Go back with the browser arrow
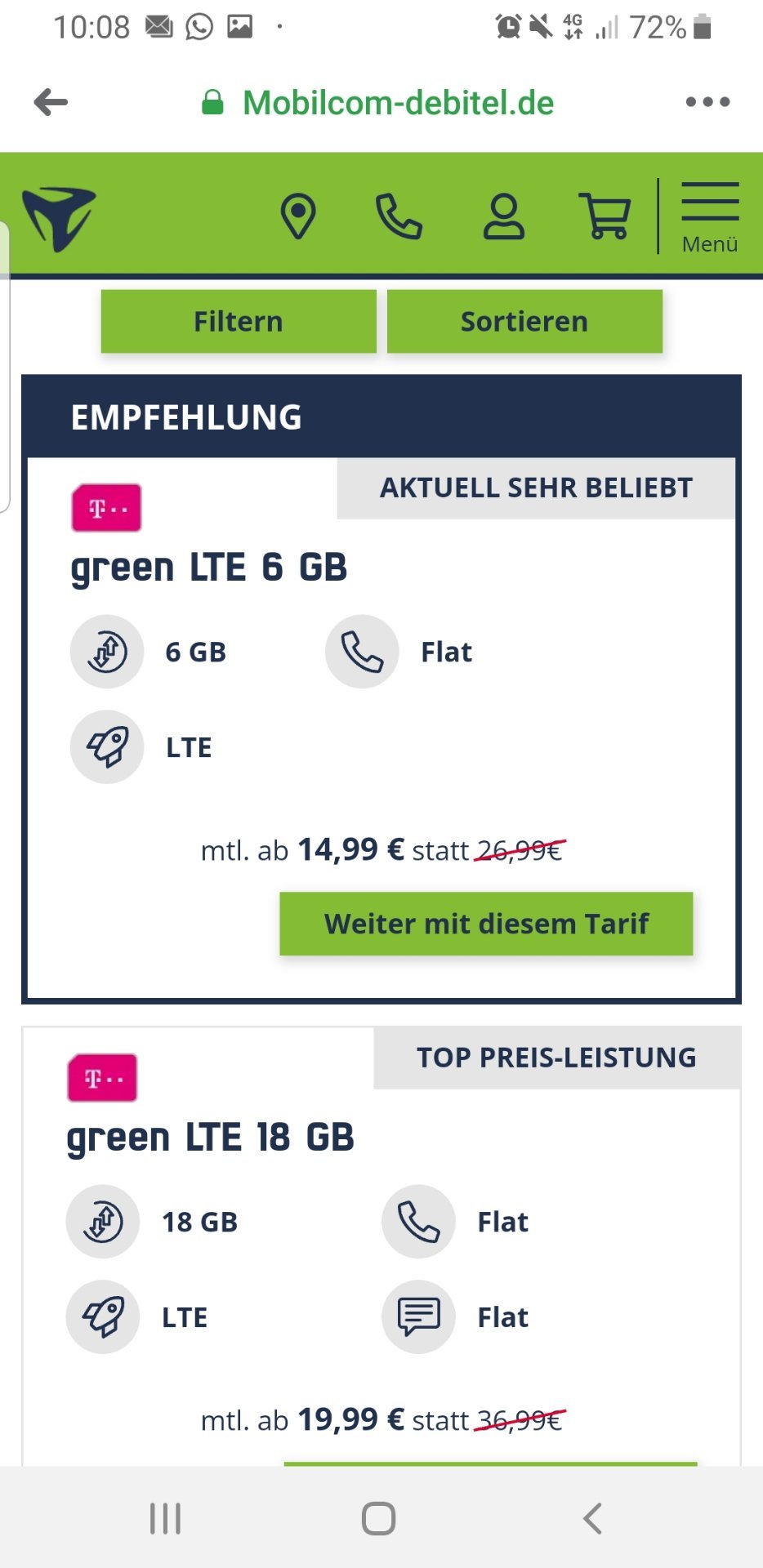Image resolution: width=763 pixels, height=1568 pixels. coord(51,102)
